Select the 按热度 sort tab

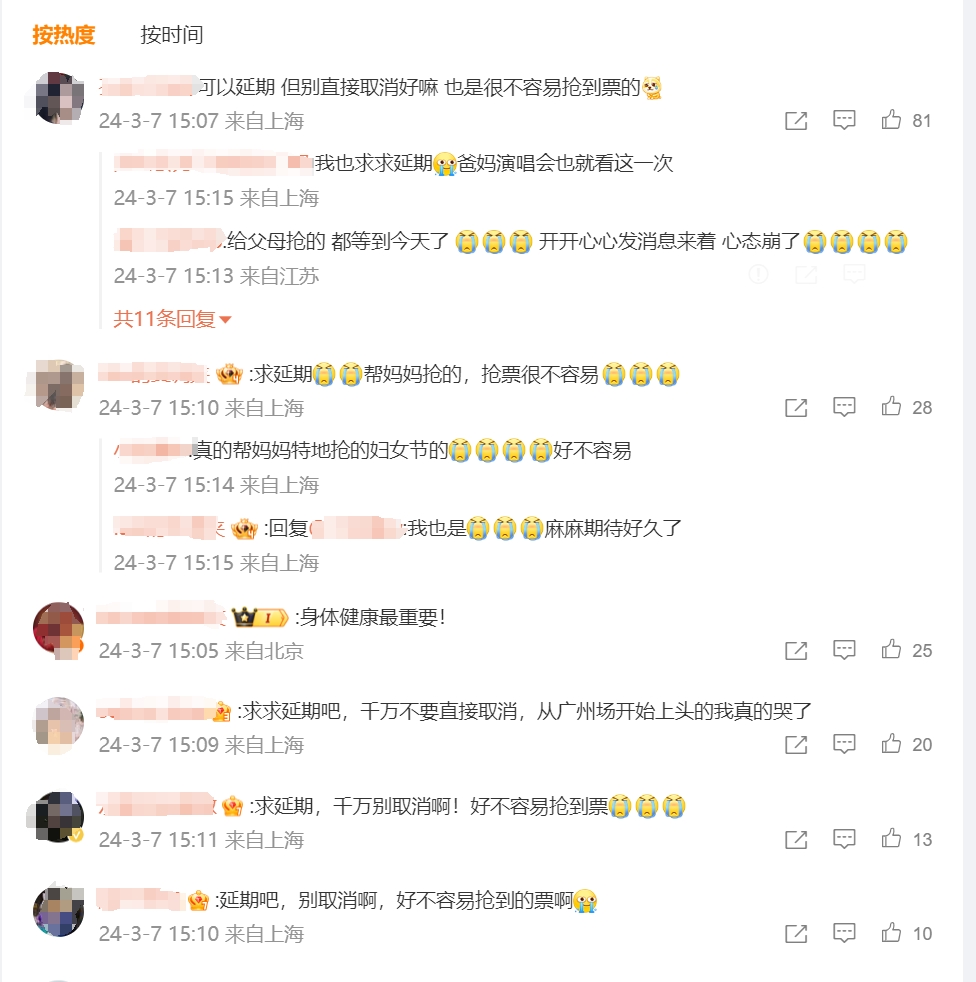tap(63, 35)
